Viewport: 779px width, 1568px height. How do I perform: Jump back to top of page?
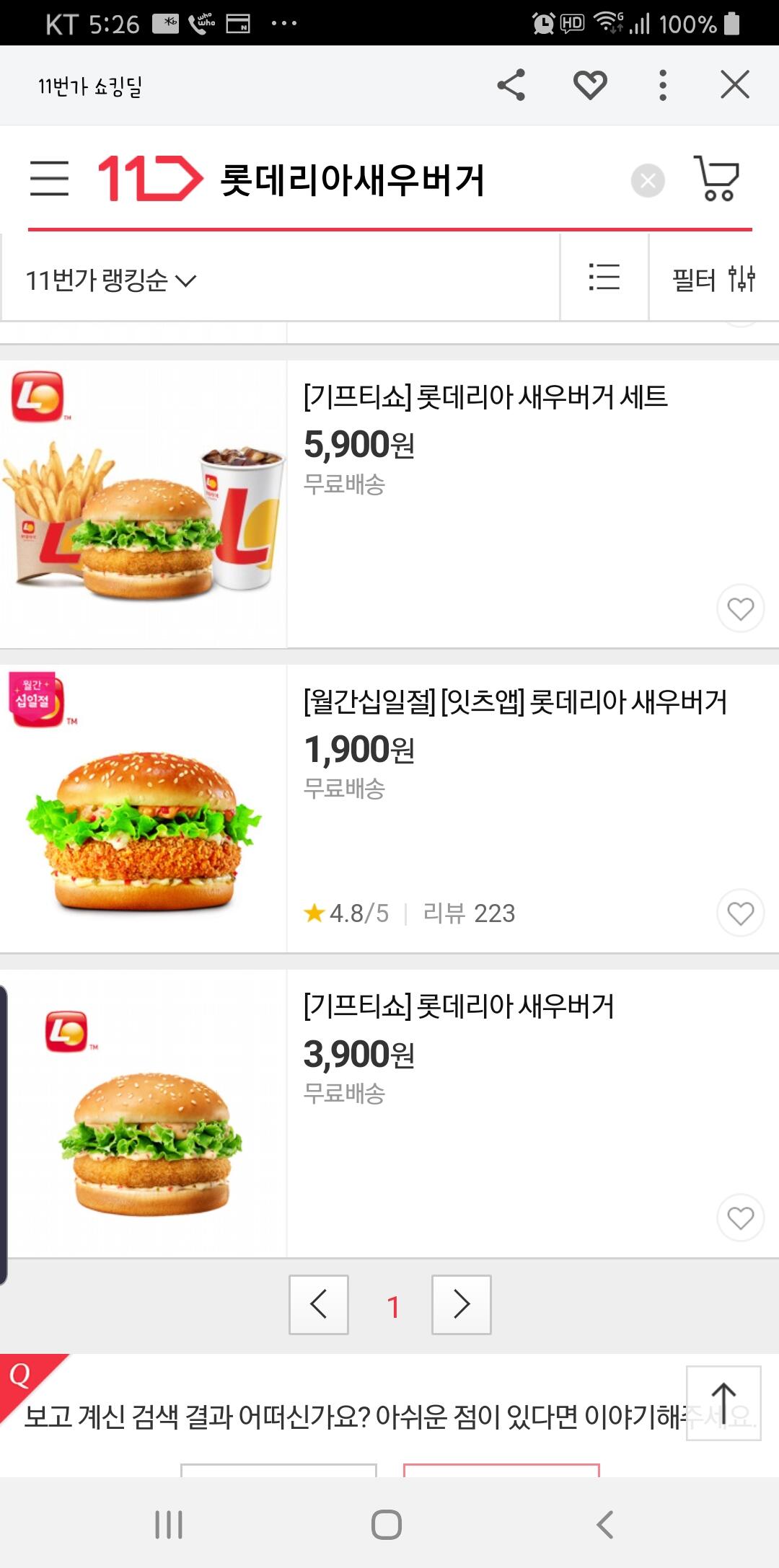point(723,1402)
